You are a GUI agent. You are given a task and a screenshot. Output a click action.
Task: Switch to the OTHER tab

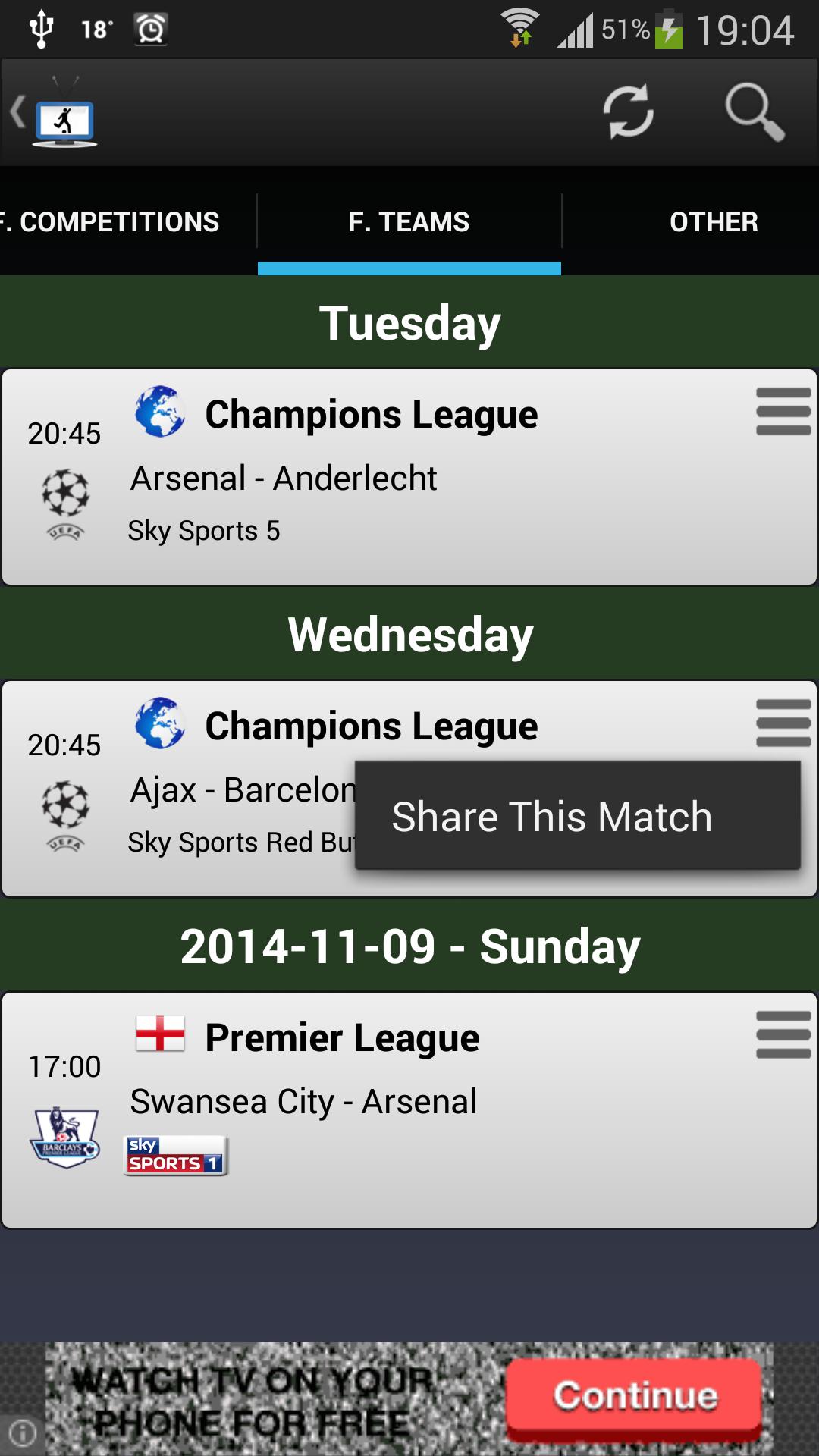click(713, 221)
